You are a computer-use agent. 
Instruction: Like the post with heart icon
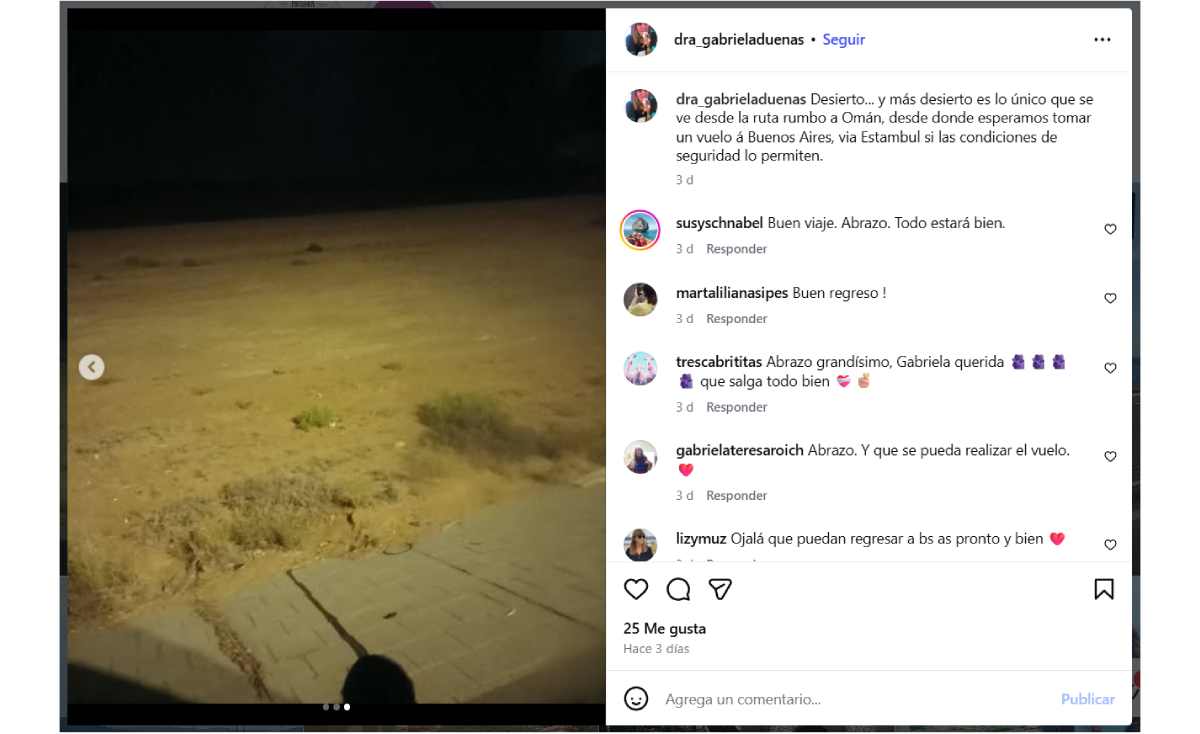[636, 589]
